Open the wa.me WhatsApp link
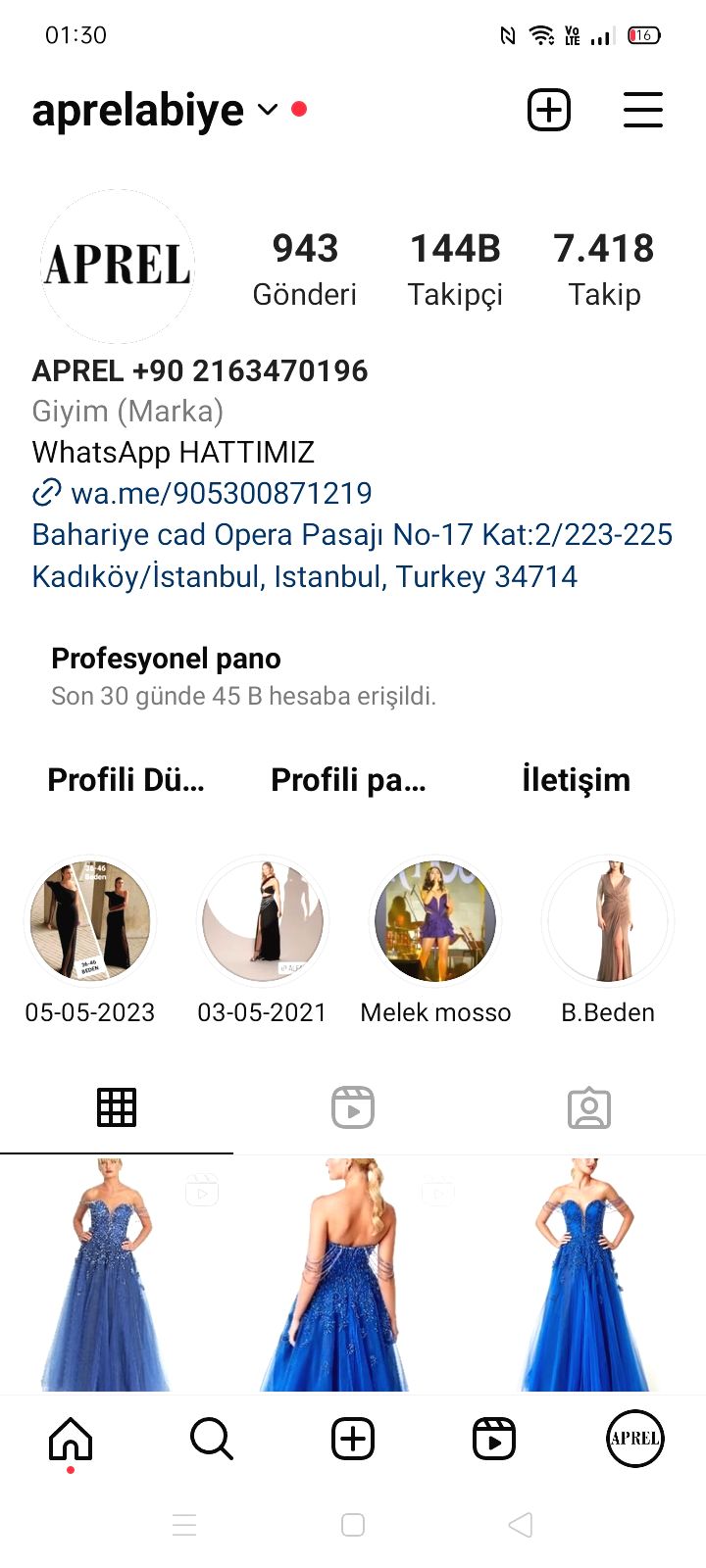This screenshot has height=1568, width=706. coord(221,493)
